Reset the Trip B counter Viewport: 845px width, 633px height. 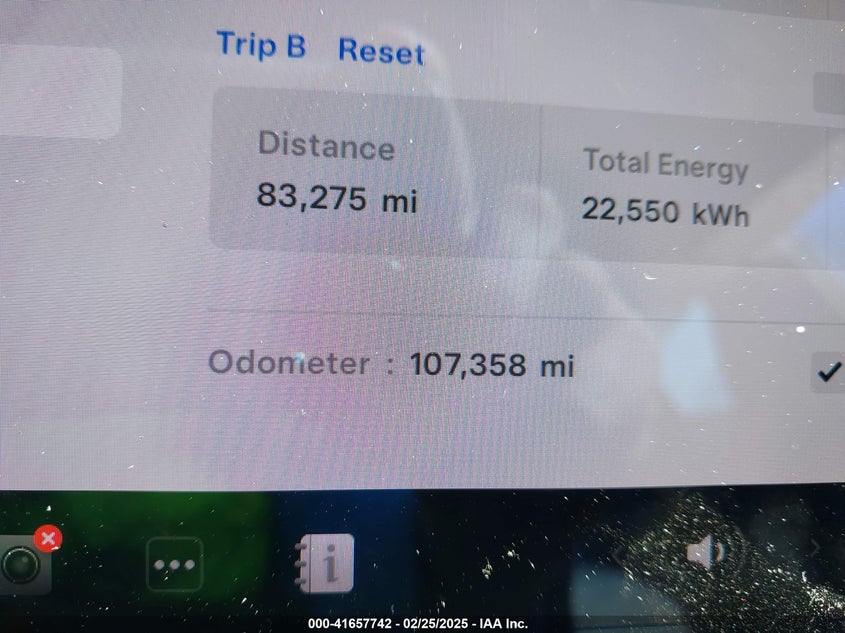coord(381,50)
